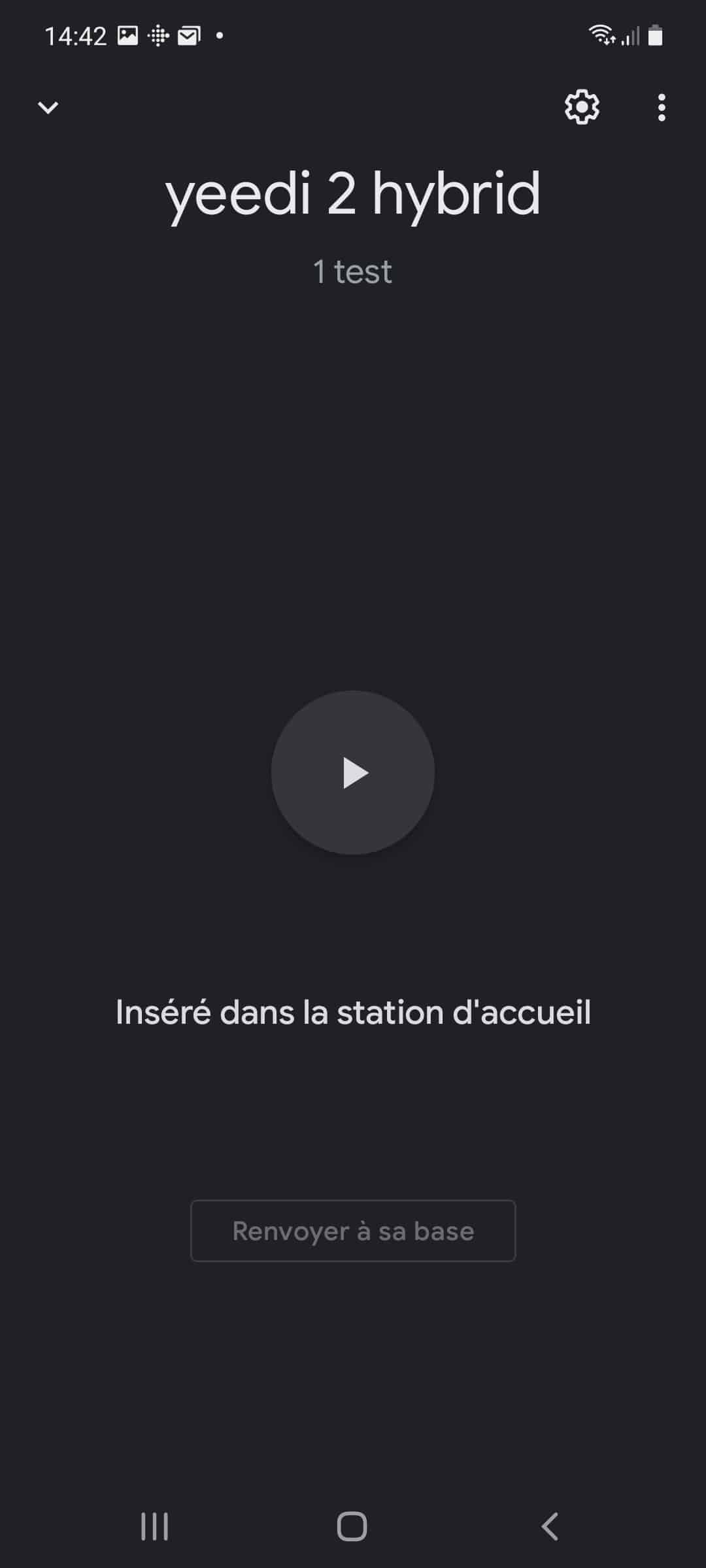The image size is (706, 1568).
Task: Collapse the device panel with the down chevron
Action: coord(48,107)
